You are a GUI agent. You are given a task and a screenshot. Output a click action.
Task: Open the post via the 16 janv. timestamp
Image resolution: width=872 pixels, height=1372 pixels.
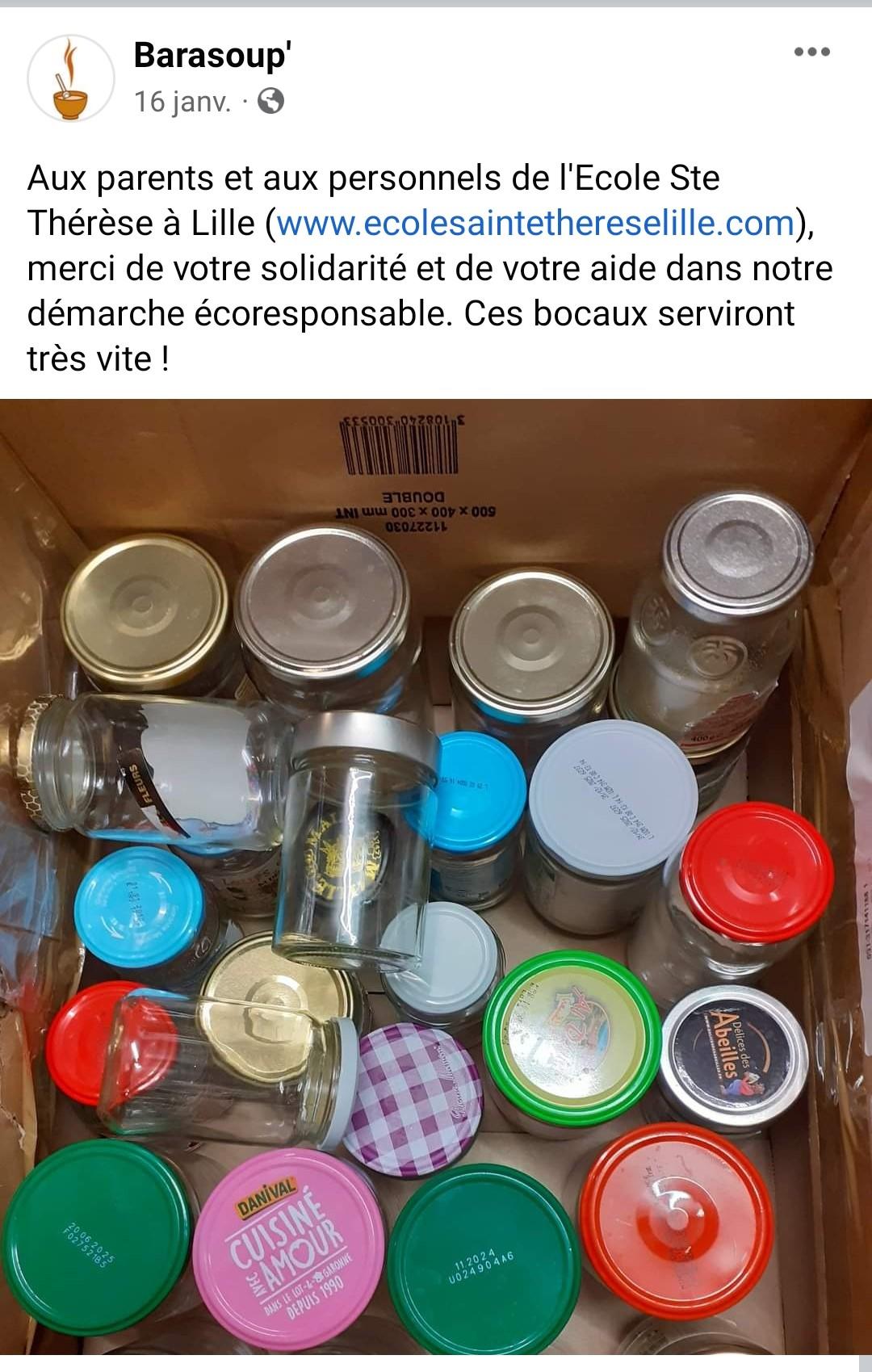coord(182,102)
